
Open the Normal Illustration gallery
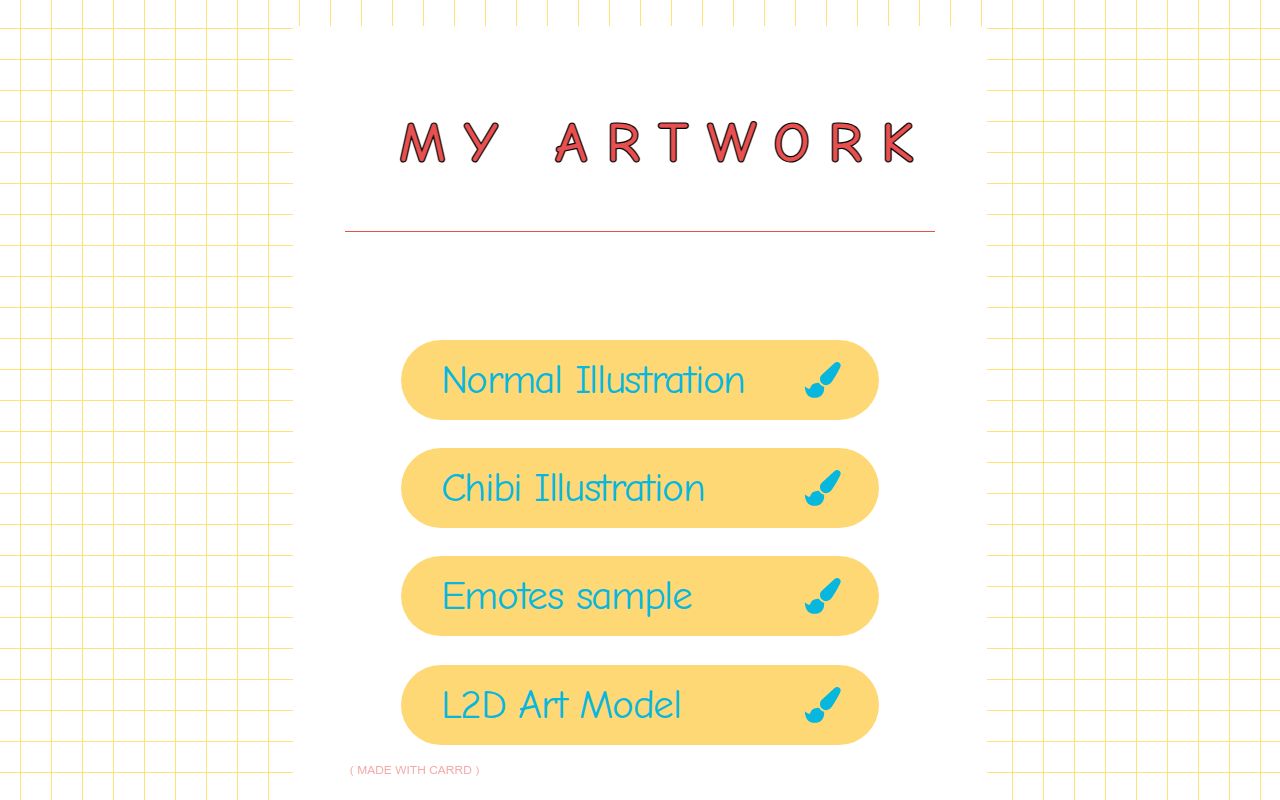(639, 380)
